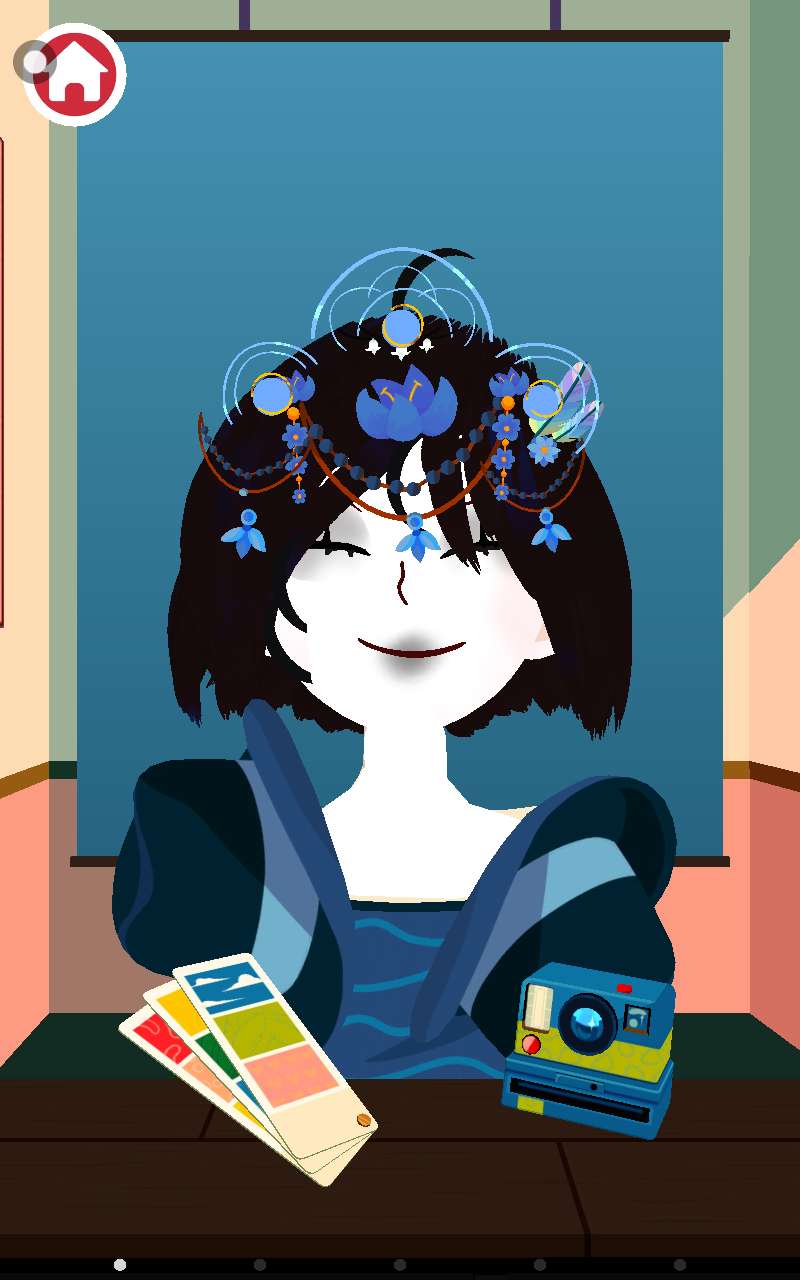Screen dimensions: 800x1280
Task: Return to the home screen via red house button
Action: click(75, 74)
